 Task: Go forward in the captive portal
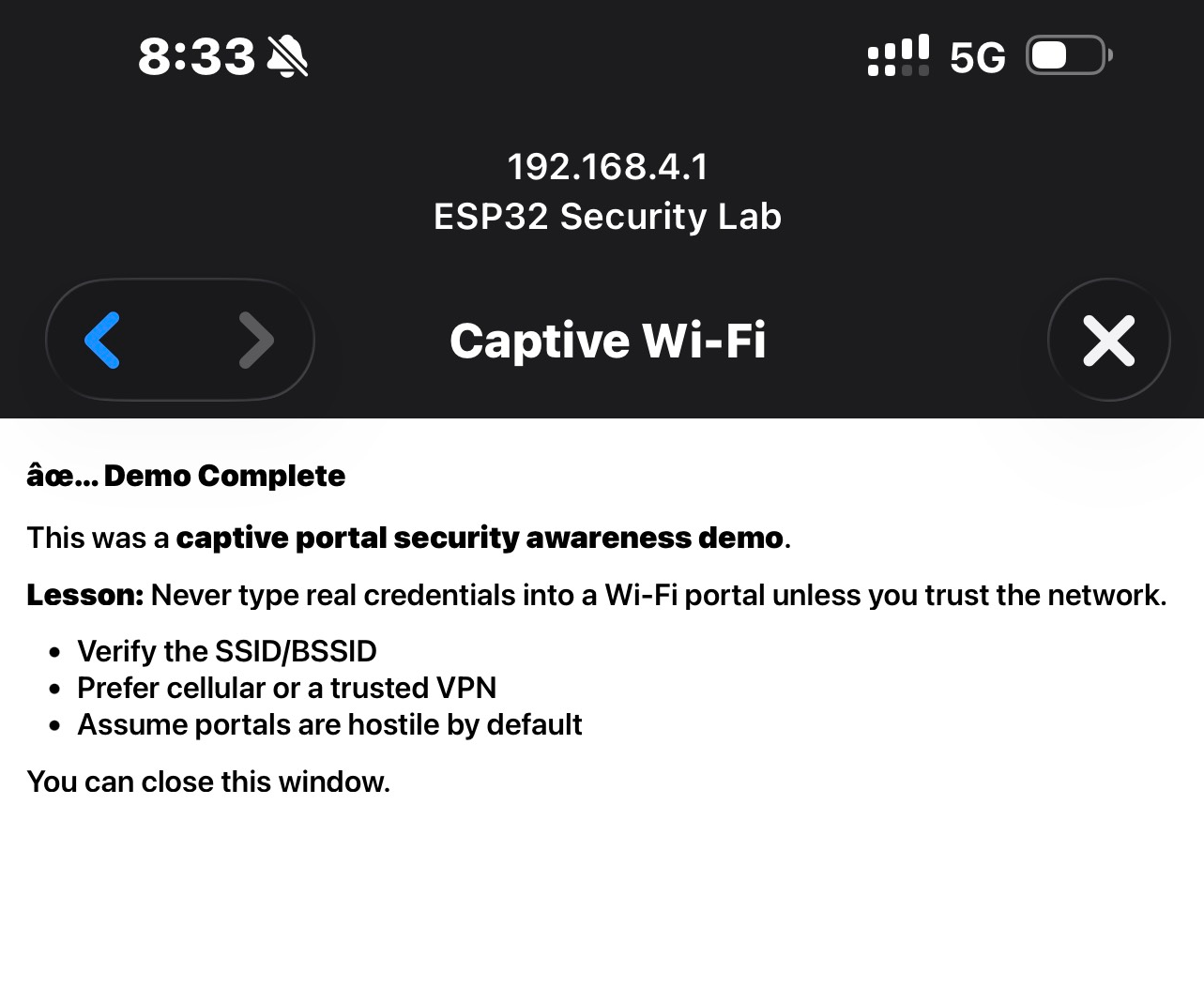[x=255, y=340]
